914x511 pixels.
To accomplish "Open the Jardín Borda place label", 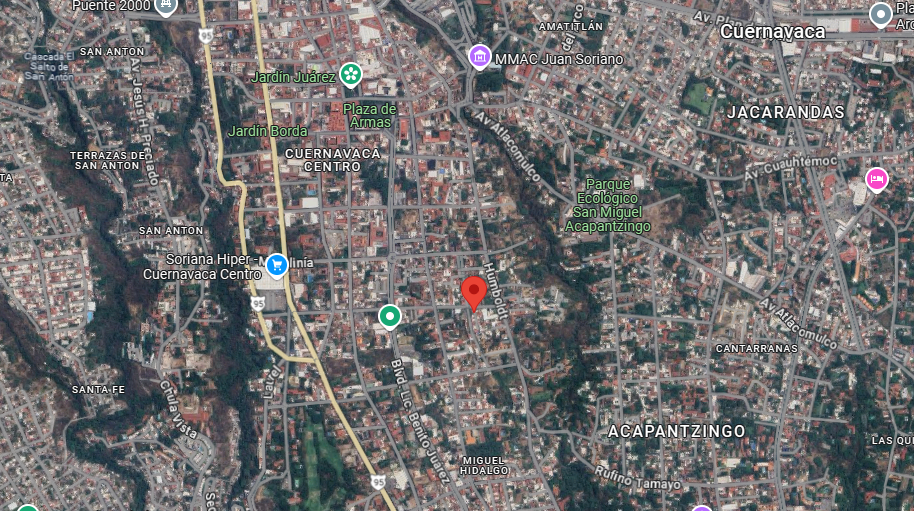I will (x=267, y=131).
